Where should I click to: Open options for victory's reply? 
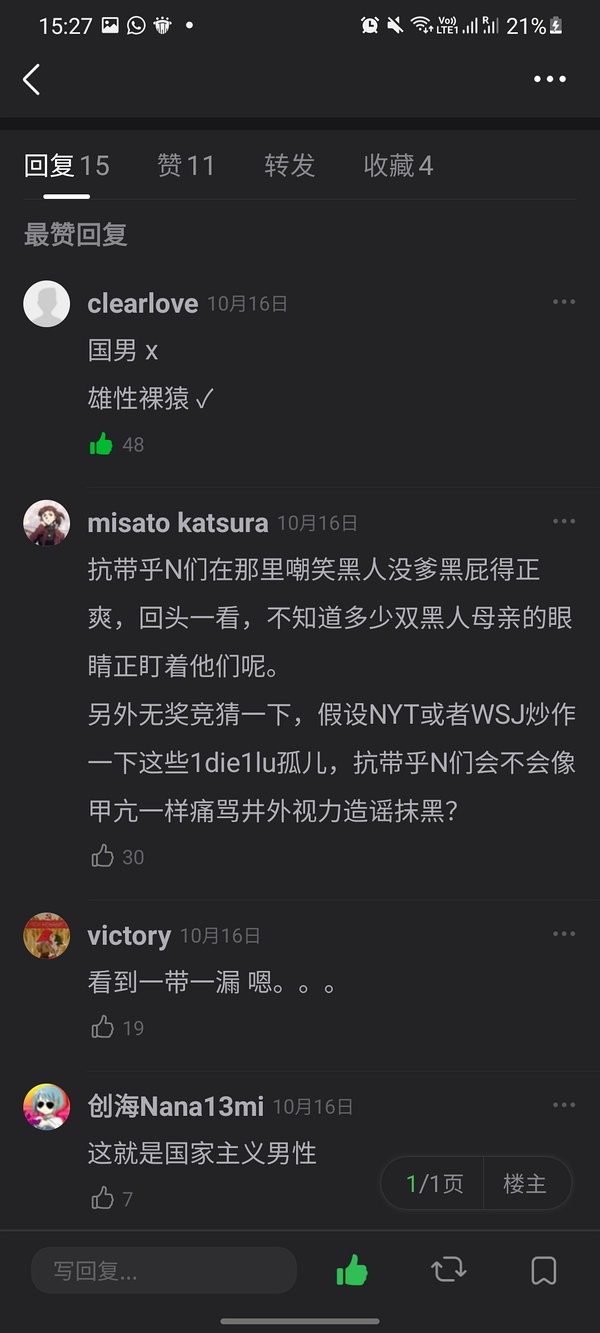tap(564, 934)
